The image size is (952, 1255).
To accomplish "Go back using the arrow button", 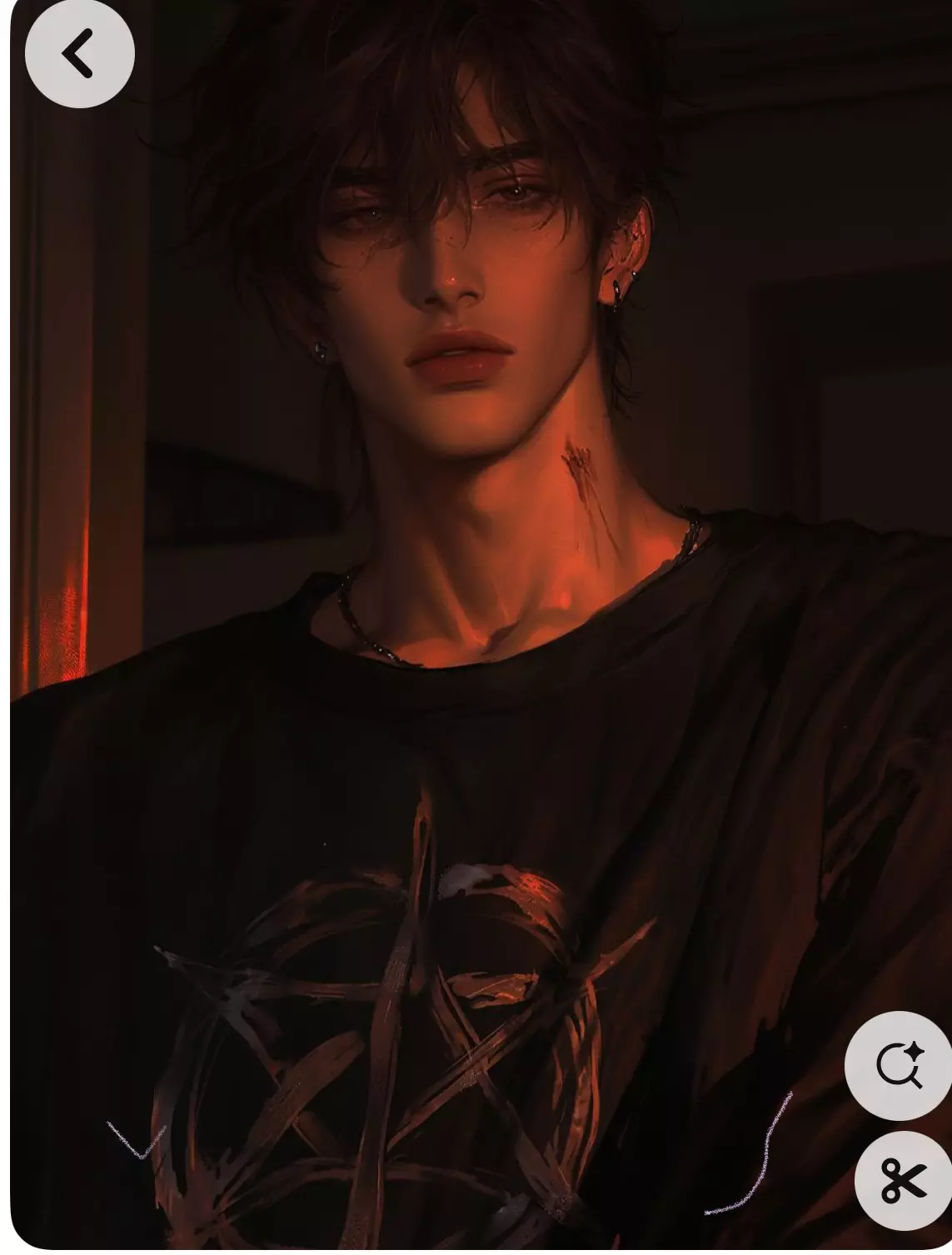I will coord(79,54).
